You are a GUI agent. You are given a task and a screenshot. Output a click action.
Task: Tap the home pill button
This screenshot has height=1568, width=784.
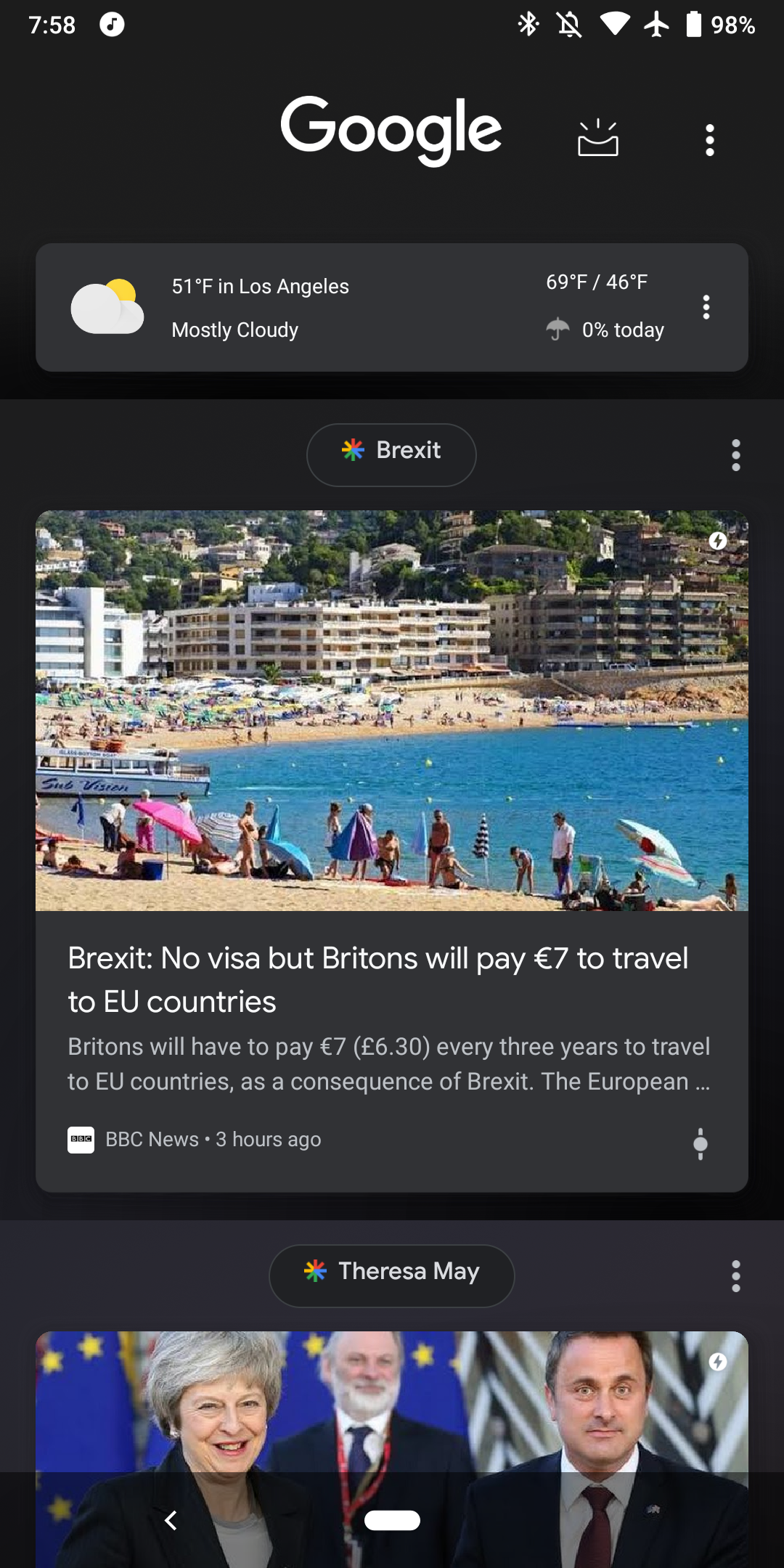[x=392, y=1520]
